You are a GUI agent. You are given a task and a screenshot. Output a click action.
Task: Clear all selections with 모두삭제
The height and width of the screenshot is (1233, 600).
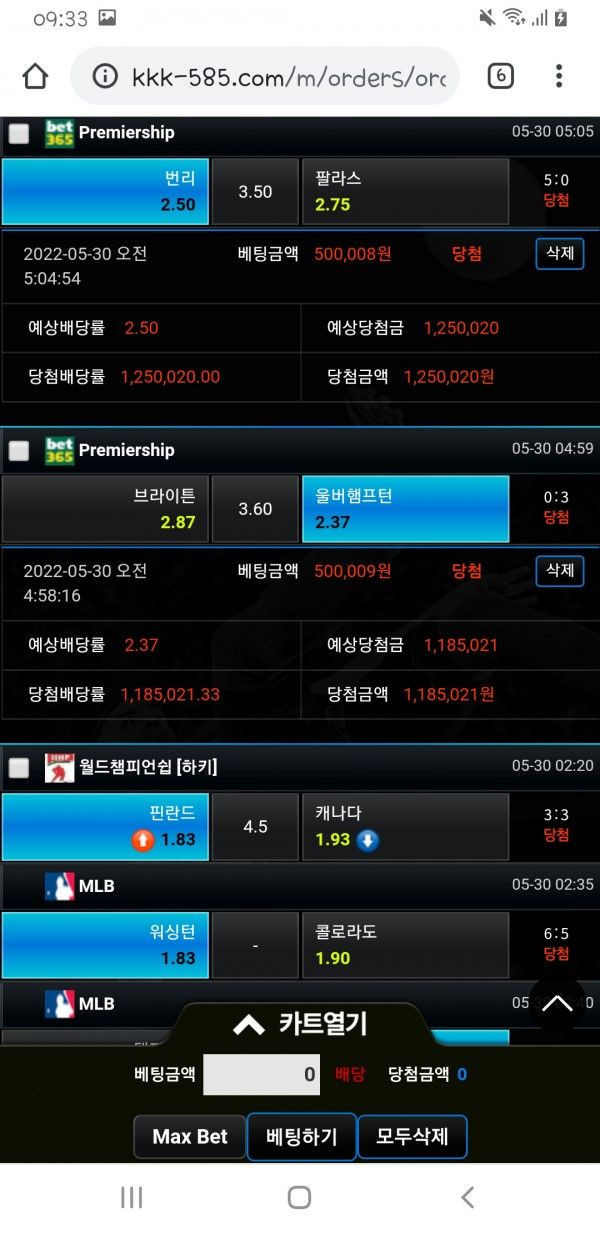click(412, 1137)
